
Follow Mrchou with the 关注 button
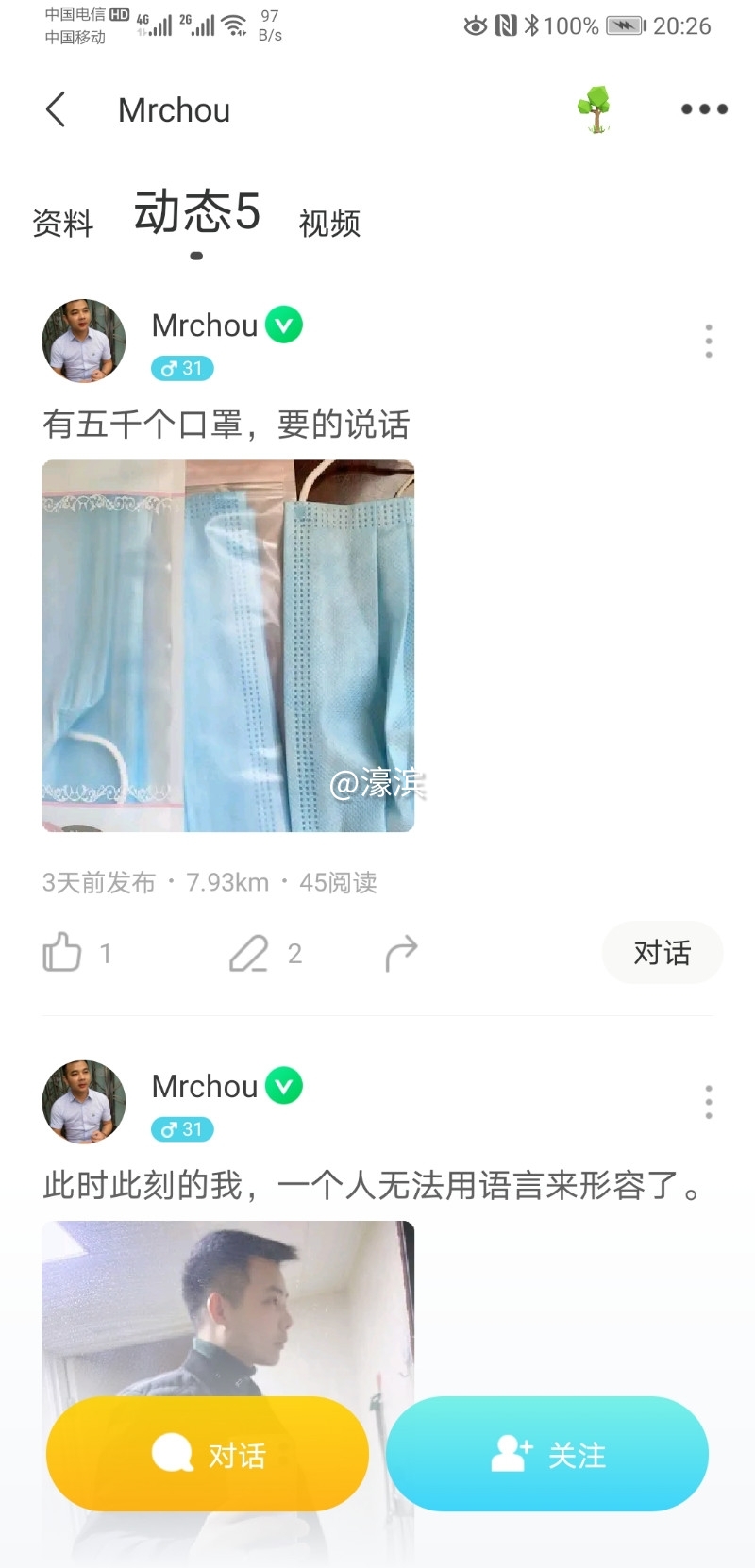click(x=547, y=1454)
